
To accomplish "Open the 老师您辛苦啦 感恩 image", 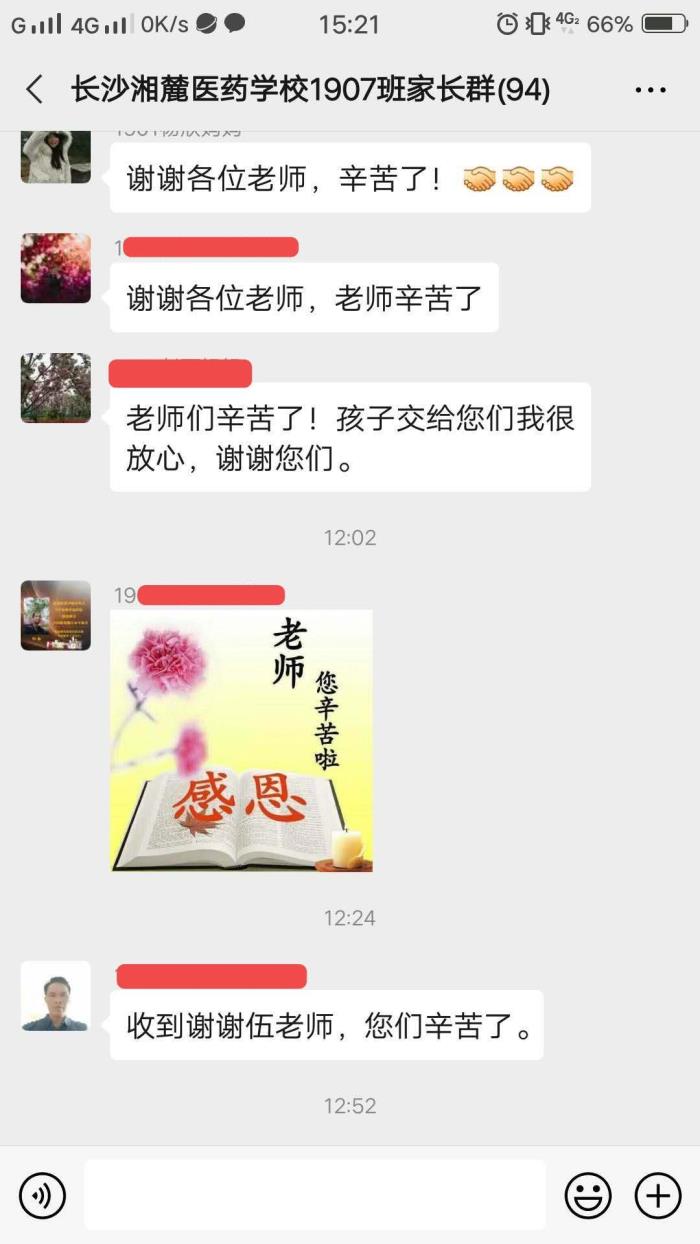I will pyautogui.click(x=241, y=740).
